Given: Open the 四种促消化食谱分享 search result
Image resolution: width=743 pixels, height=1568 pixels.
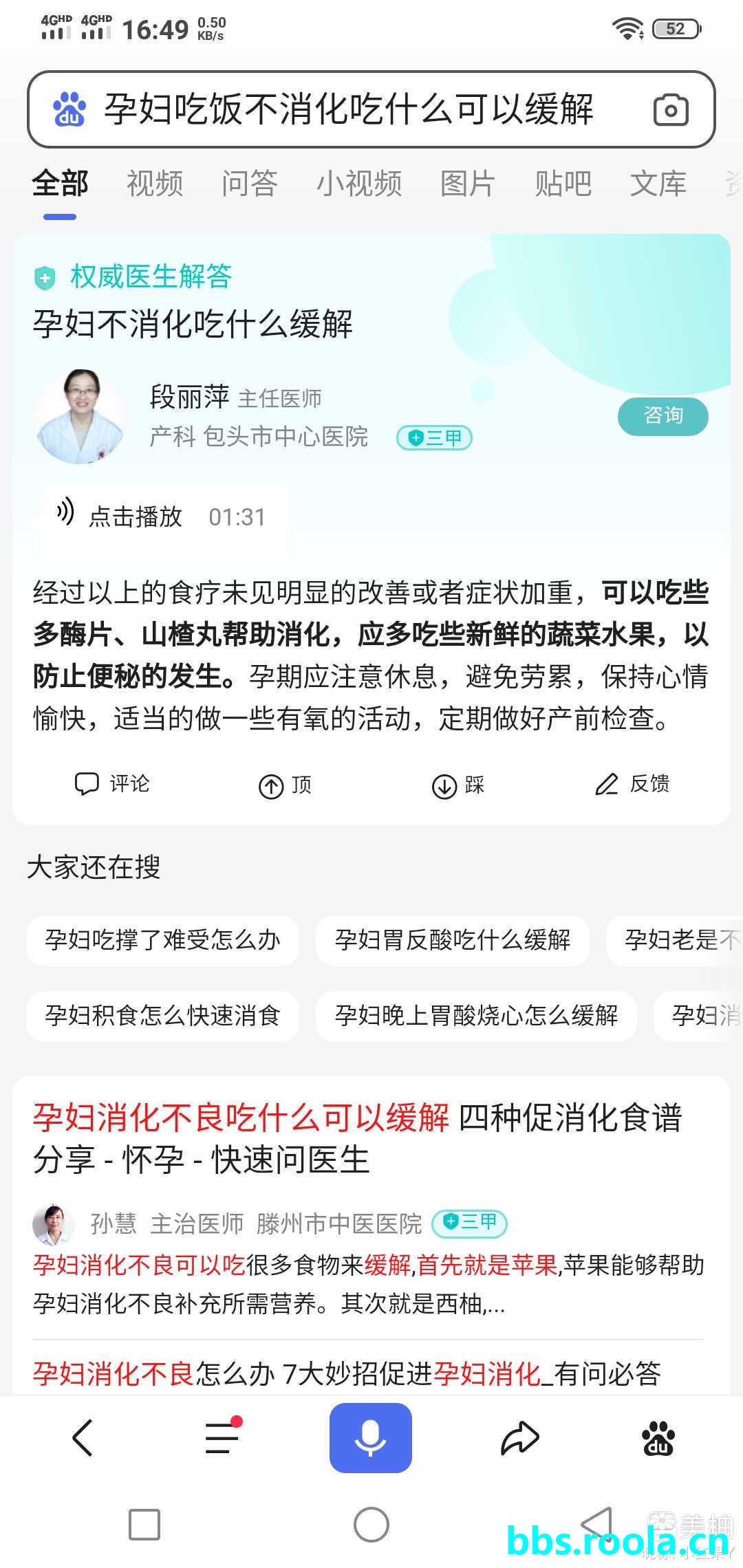Looking at the screenshot, I should (x=357, y=1138).
